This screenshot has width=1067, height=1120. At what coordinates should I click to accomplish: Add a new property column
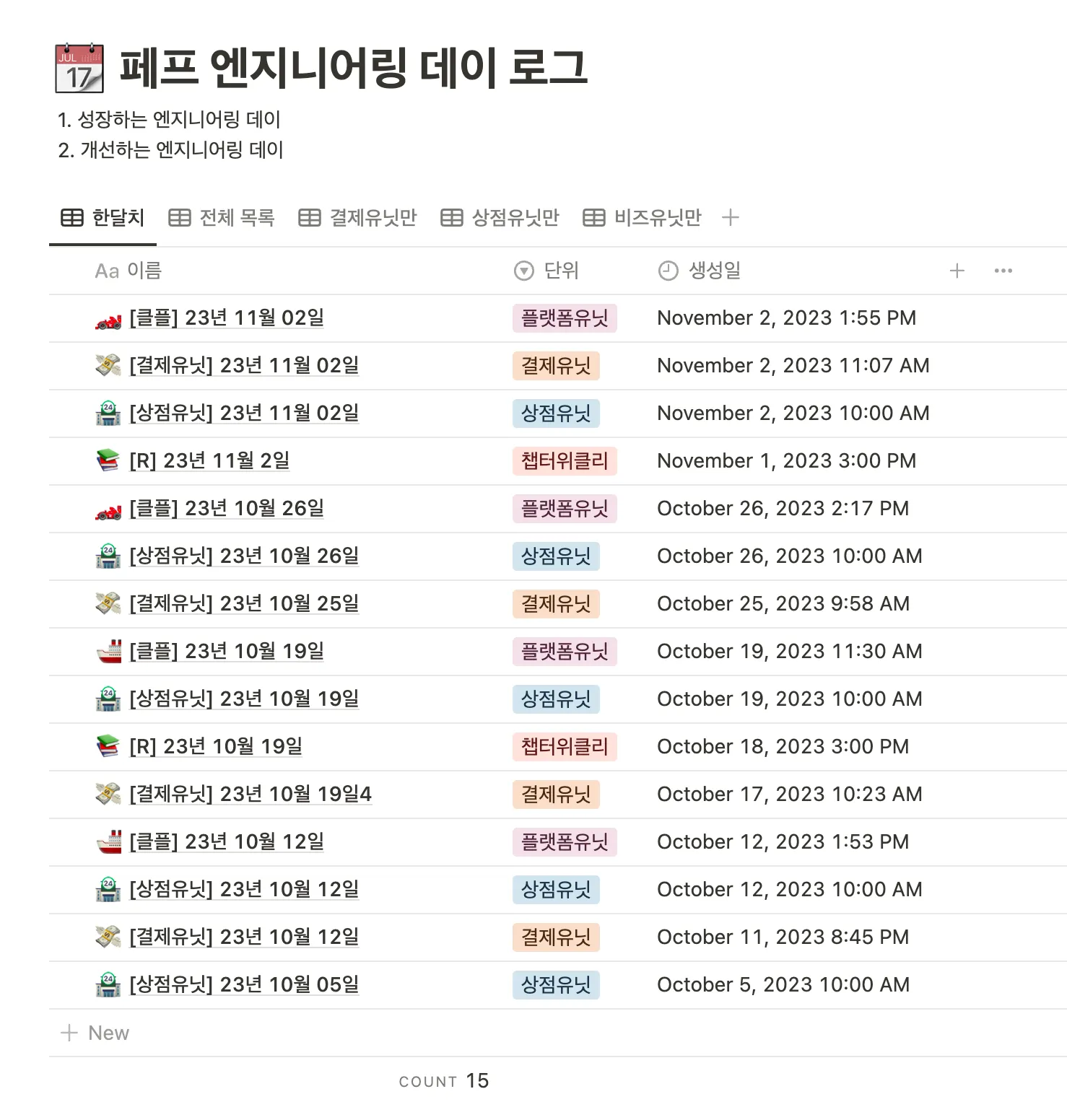(957, 271)
